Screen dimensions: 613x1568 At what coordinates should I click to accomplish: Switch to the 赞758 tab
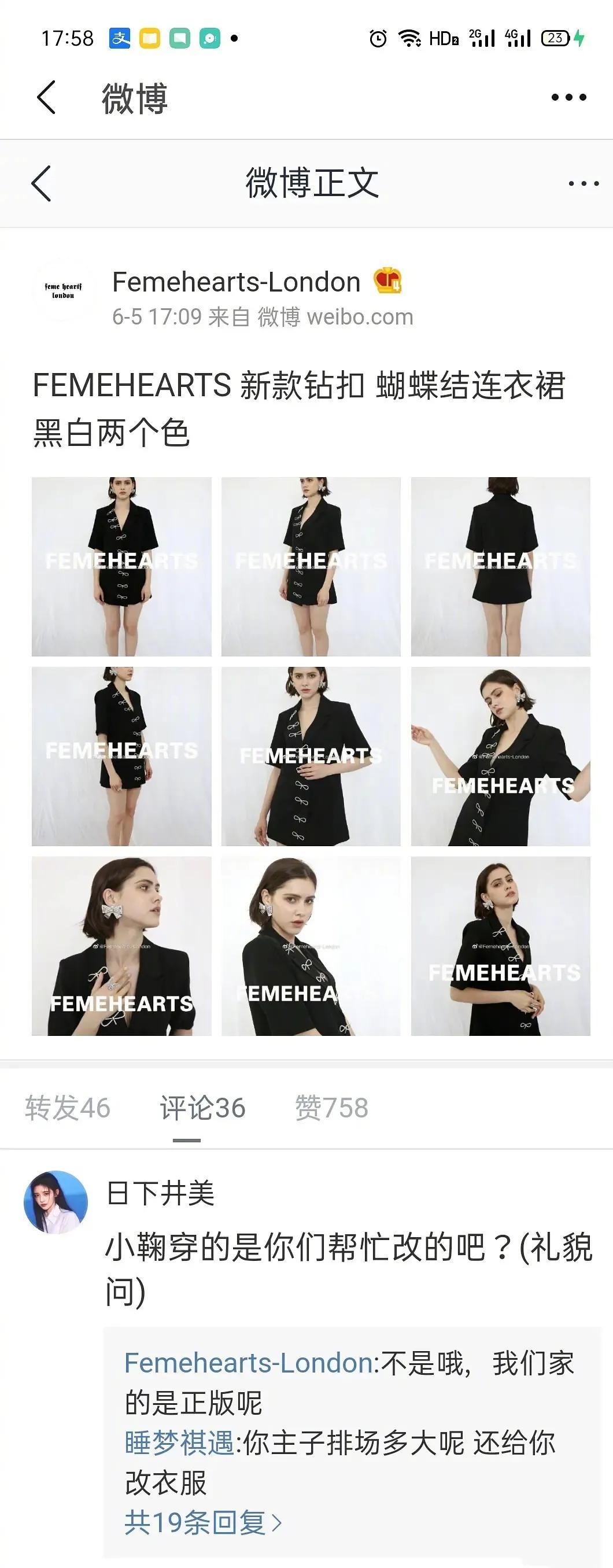point(332,1107)
